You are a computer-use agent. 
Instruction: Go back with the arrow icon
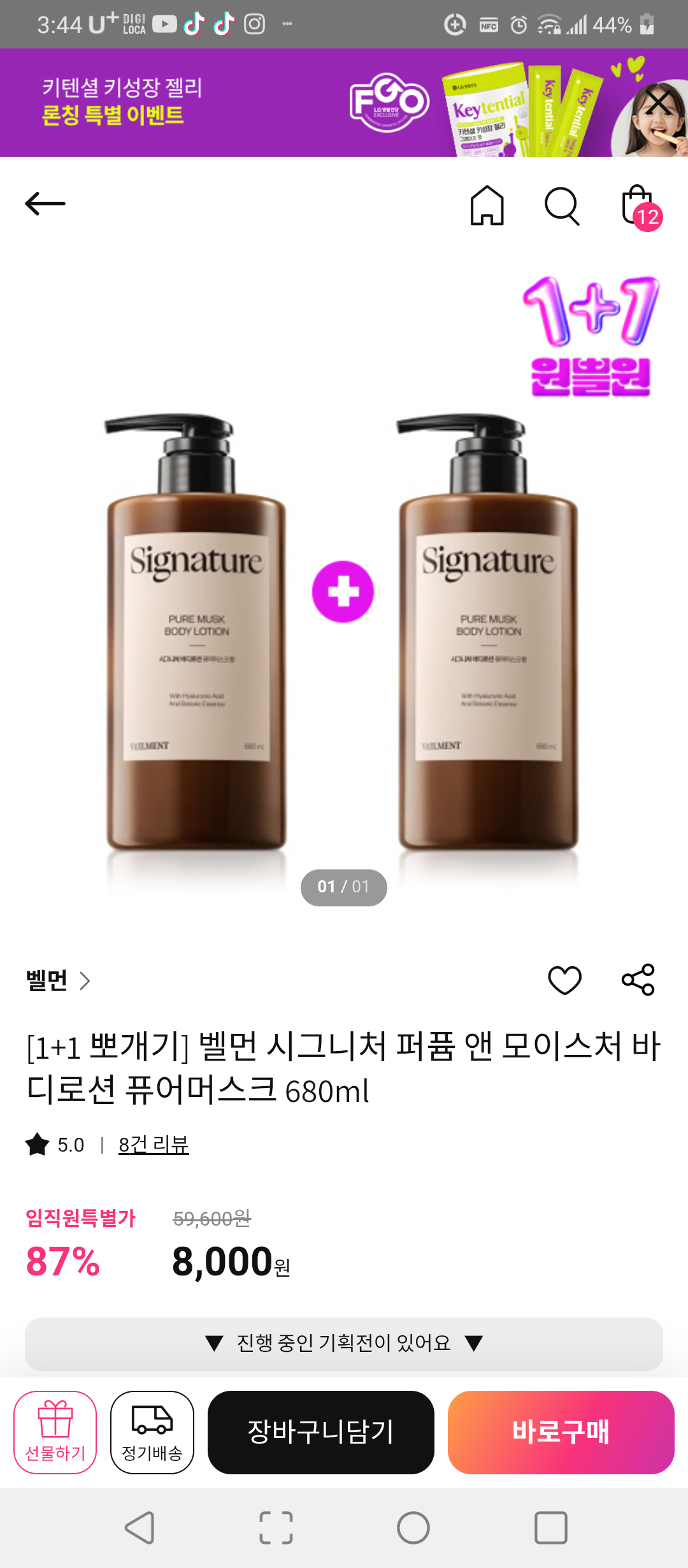(45, 204)
